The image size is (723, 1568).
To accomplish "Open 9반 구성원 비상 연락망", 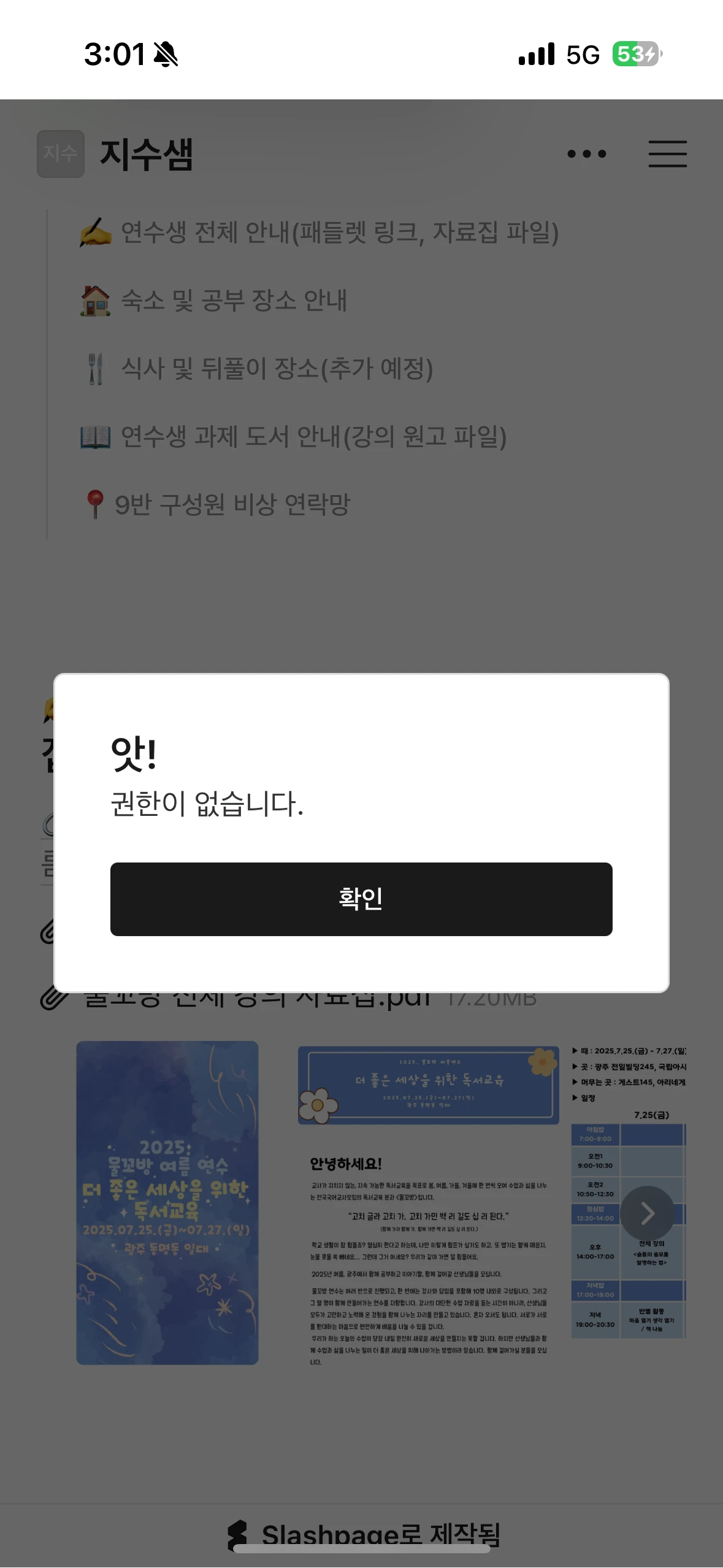I will coord(216,505).
